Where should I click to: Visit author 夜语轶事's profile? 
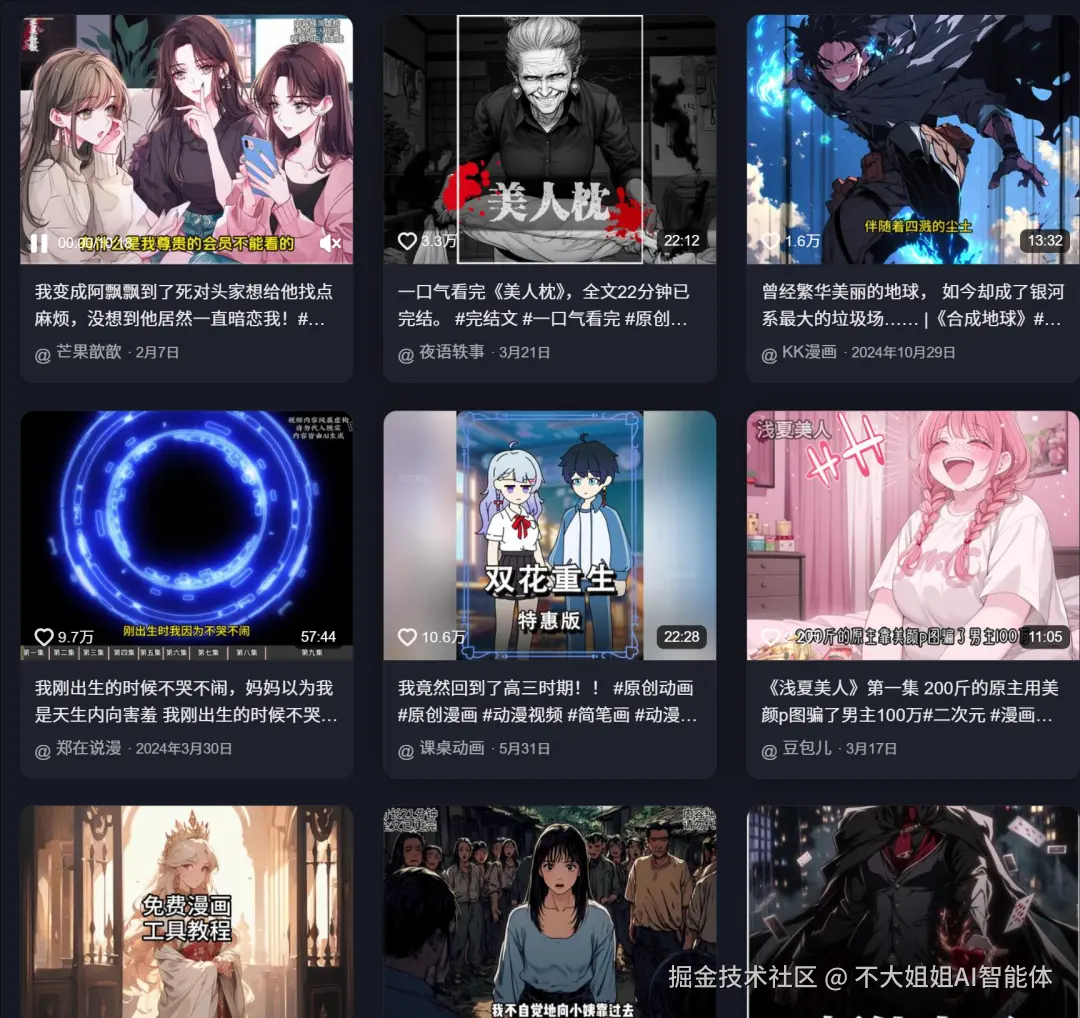(x=451, y=352)
